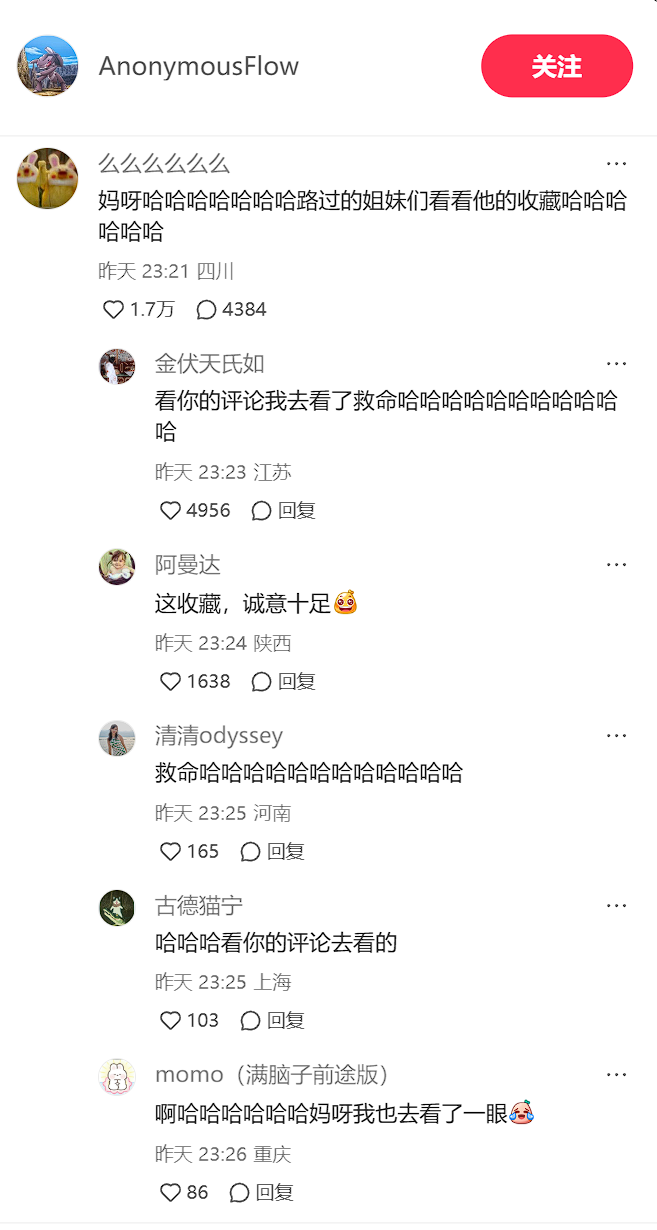Viewport: 657px width, 1230px height.
Task: Reply to 古德猫宁's comment
Action: 273,1021
